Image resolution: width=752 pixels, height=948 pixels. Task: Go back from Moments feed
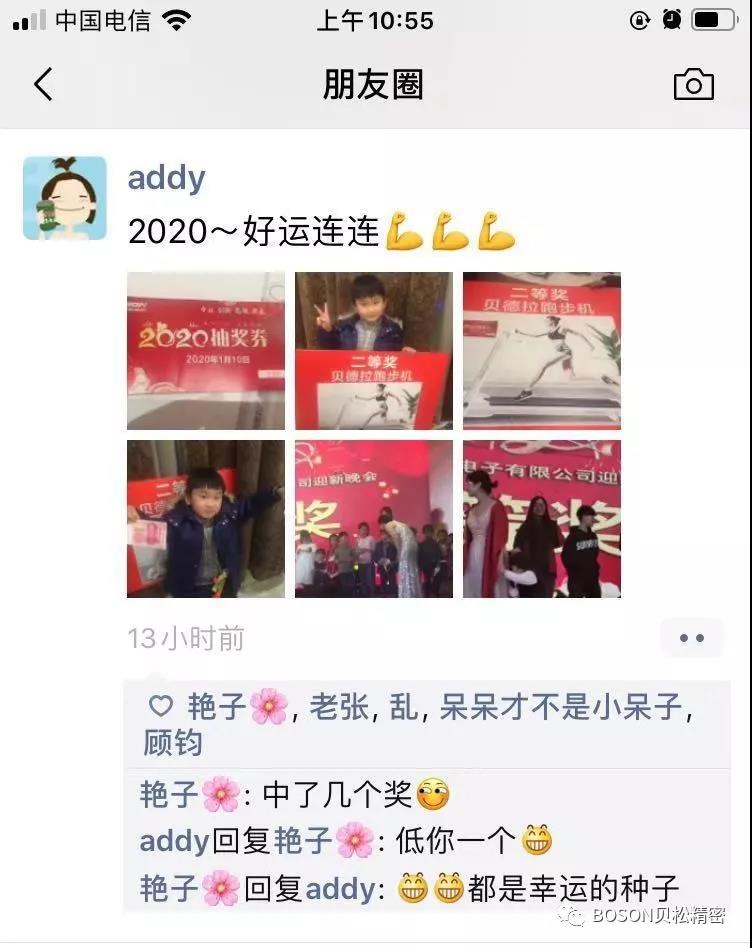click(43, 85)
